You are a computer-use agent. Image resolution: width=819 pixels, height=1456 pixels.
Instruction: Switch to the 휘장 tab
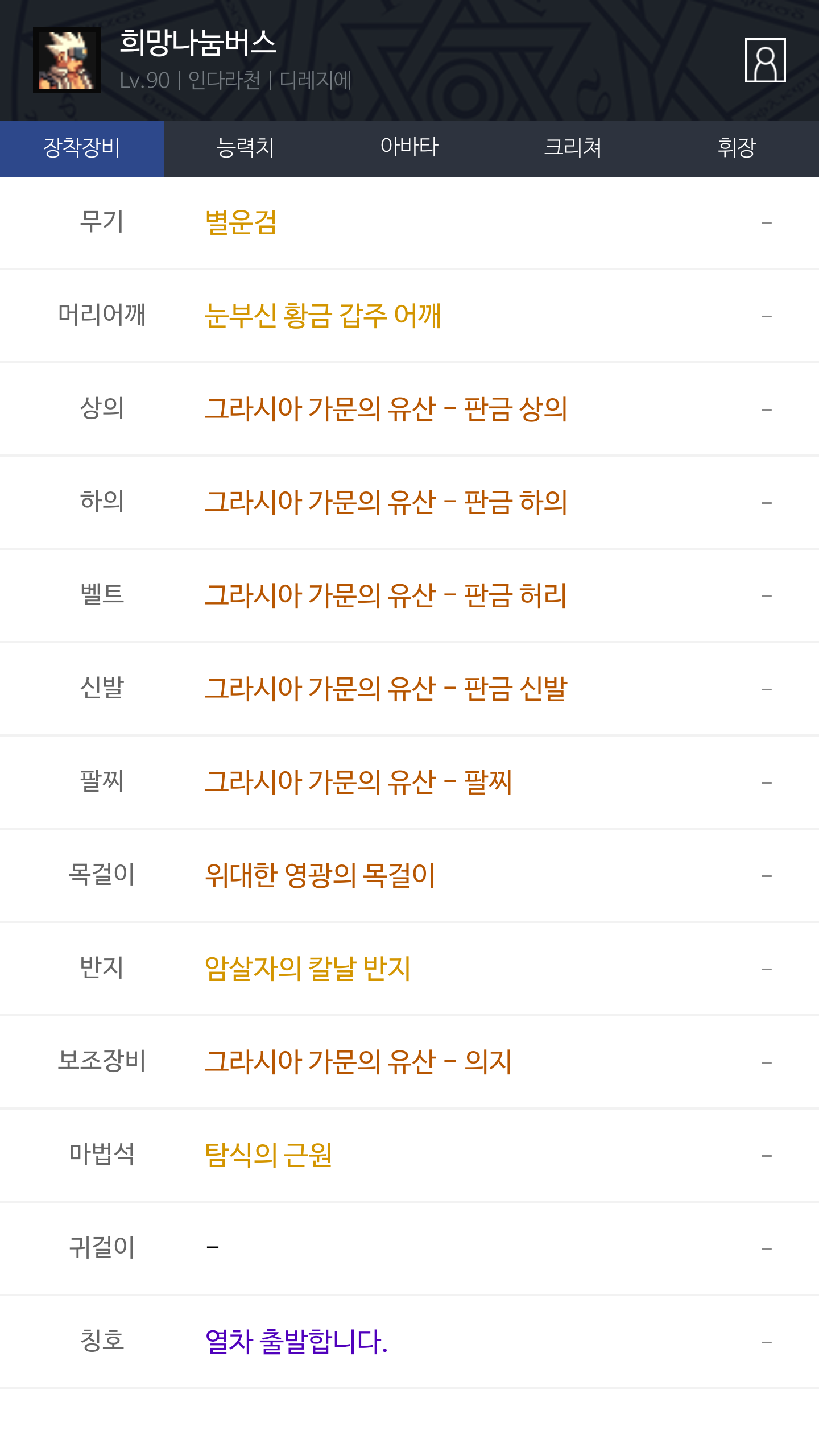coord(737,148)
